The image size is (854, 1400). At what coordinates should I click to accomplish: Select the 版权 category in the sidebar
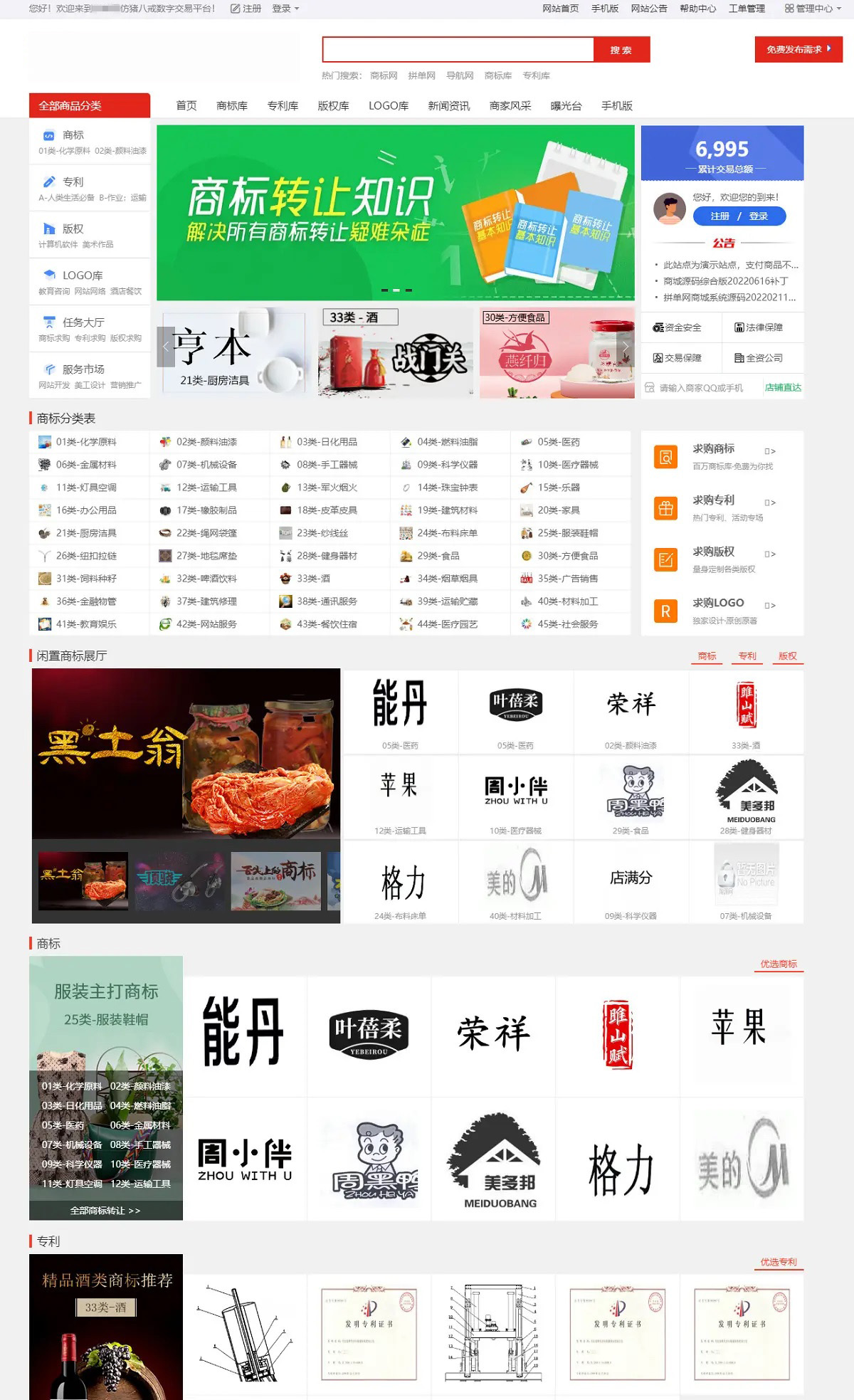coord(73,228)
